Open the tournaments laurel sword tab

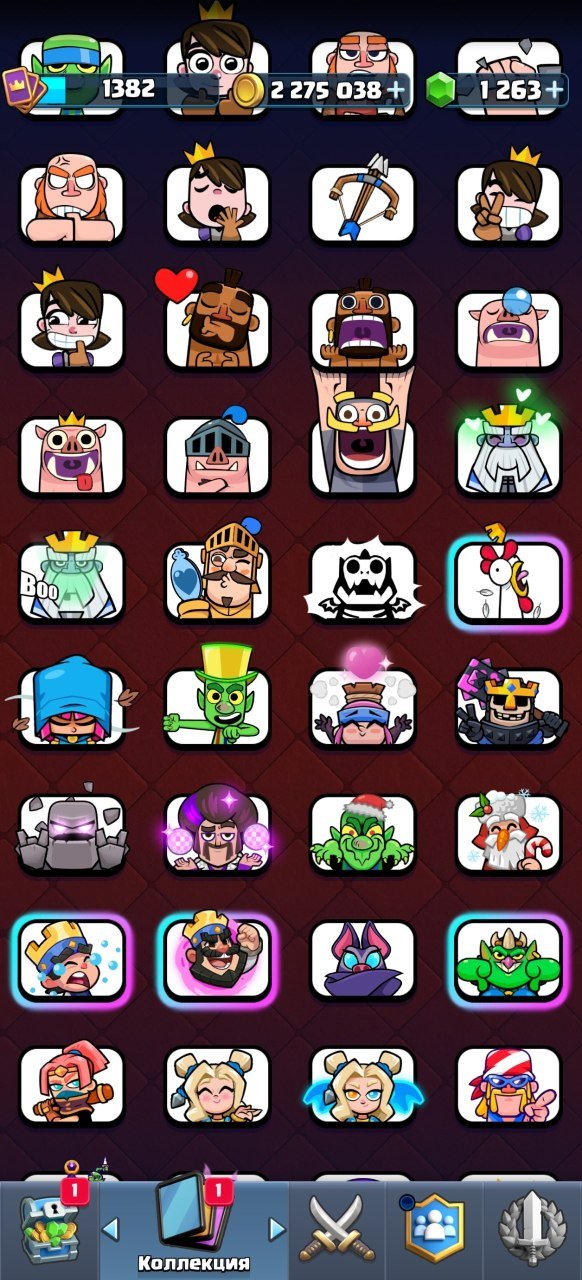[x=532, y=1227]
